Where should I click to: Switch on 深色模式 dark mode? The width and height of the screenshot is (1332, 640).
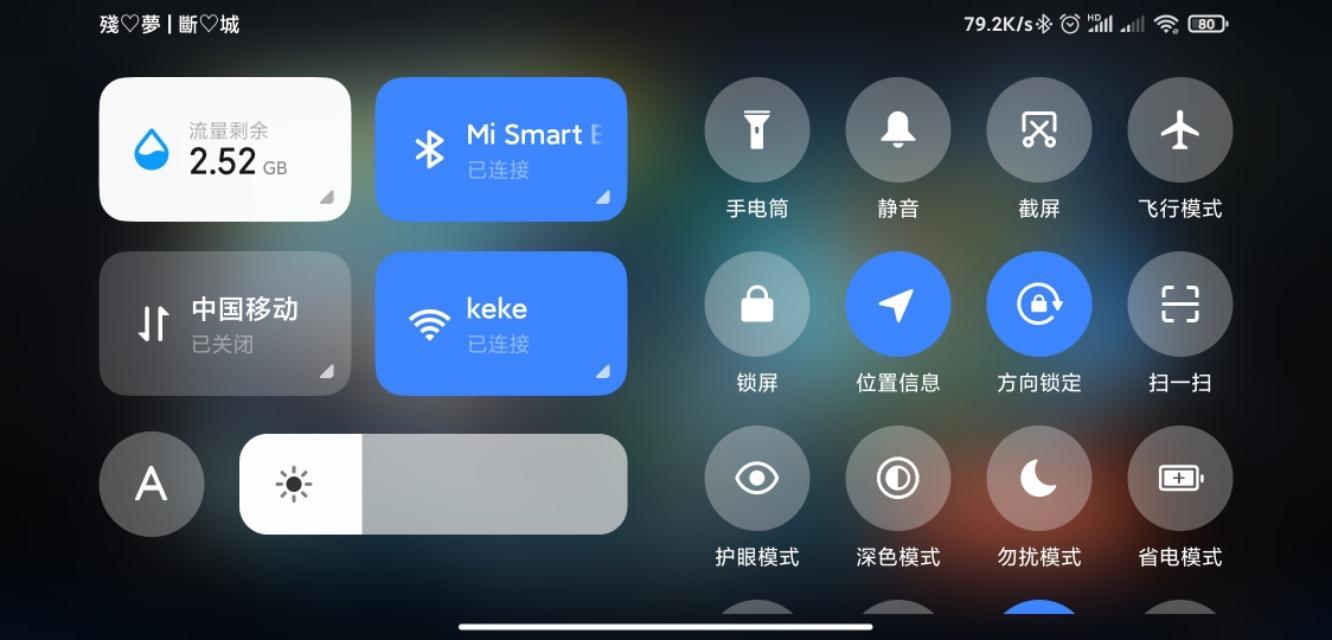click(898, 478)
